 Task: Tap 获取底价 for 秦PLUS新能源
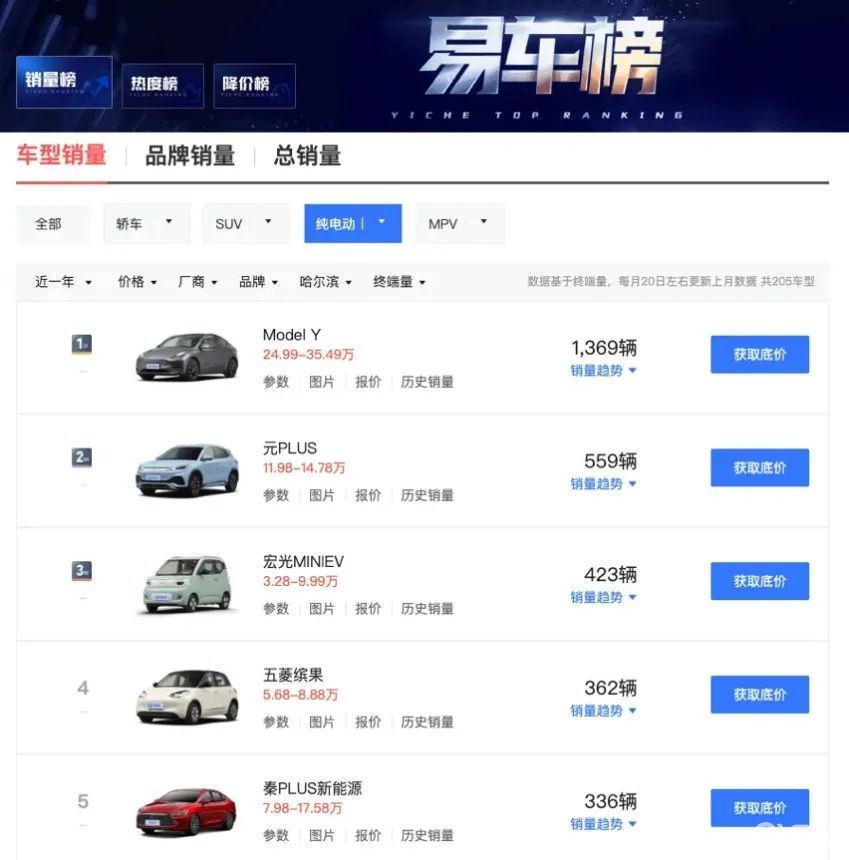tap(759, 808)
